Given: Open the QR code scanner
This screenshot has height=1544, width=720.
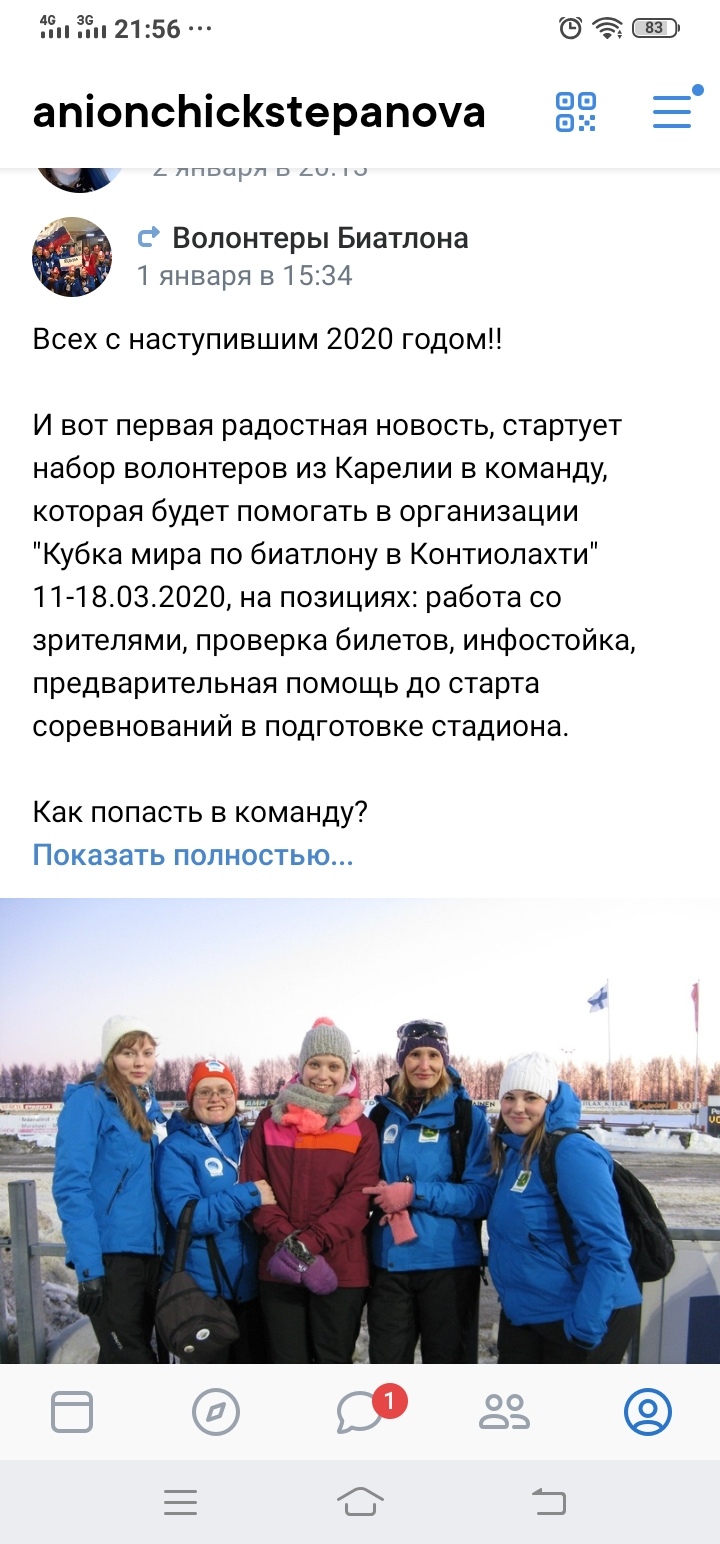Looking at the screenshot, I should coord(575,111).
